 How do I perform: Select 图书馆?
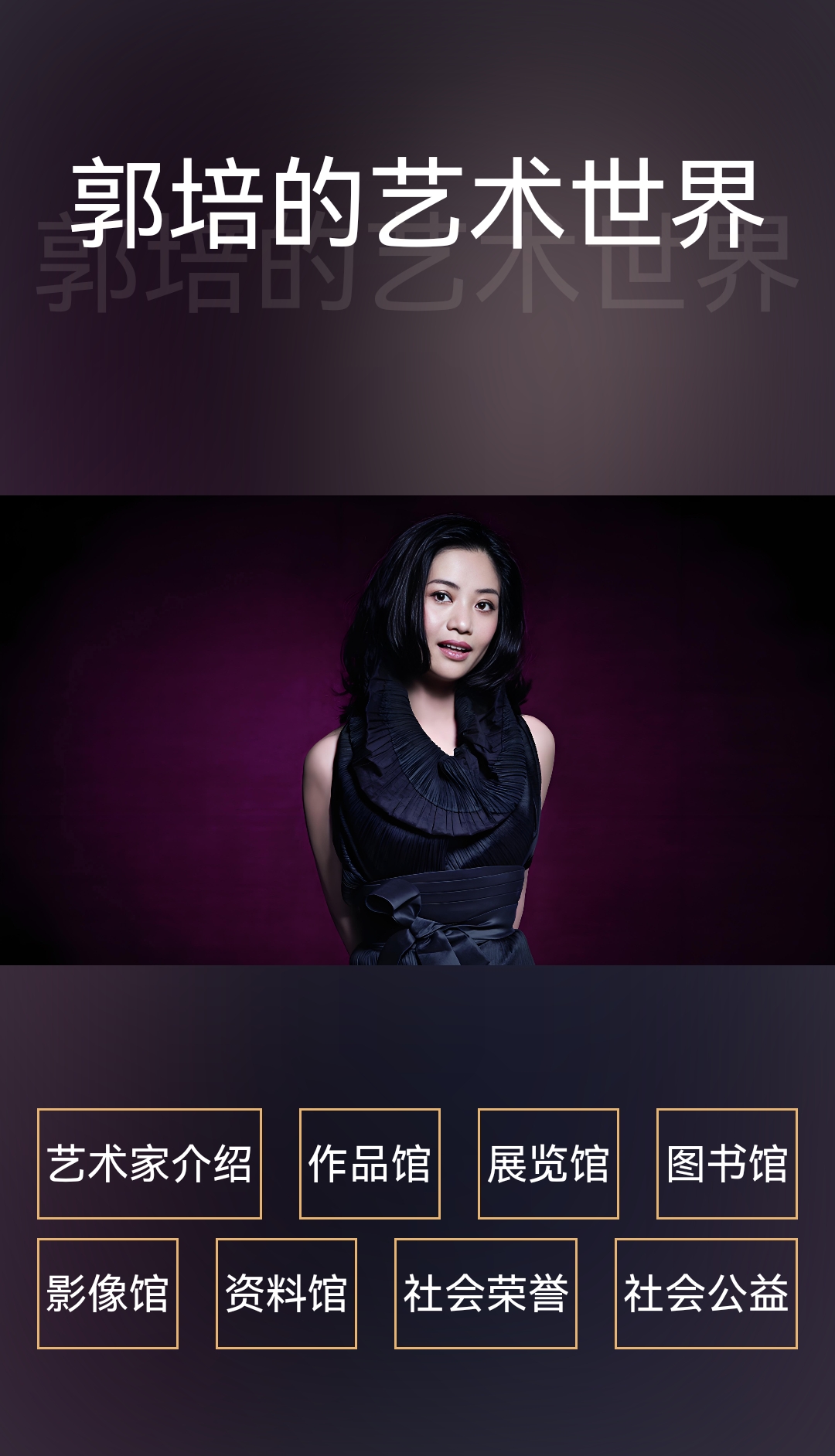(x=727, y=1164)
